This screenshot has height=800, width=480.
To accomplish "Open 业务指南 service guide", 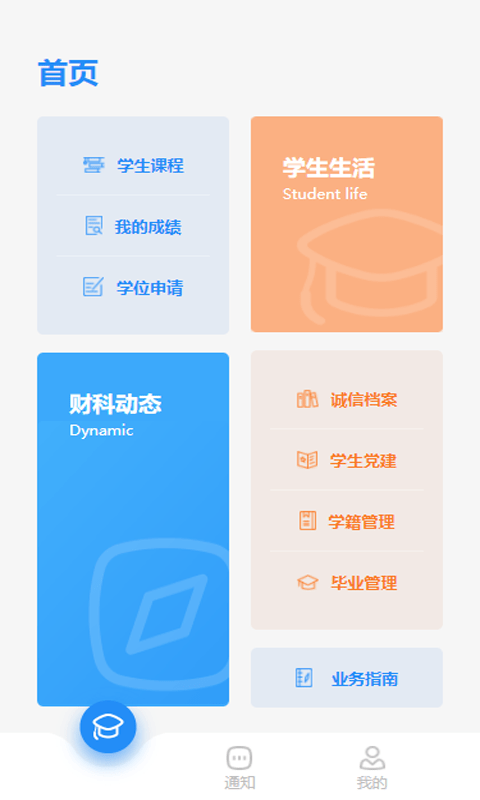I will [346, 678].
